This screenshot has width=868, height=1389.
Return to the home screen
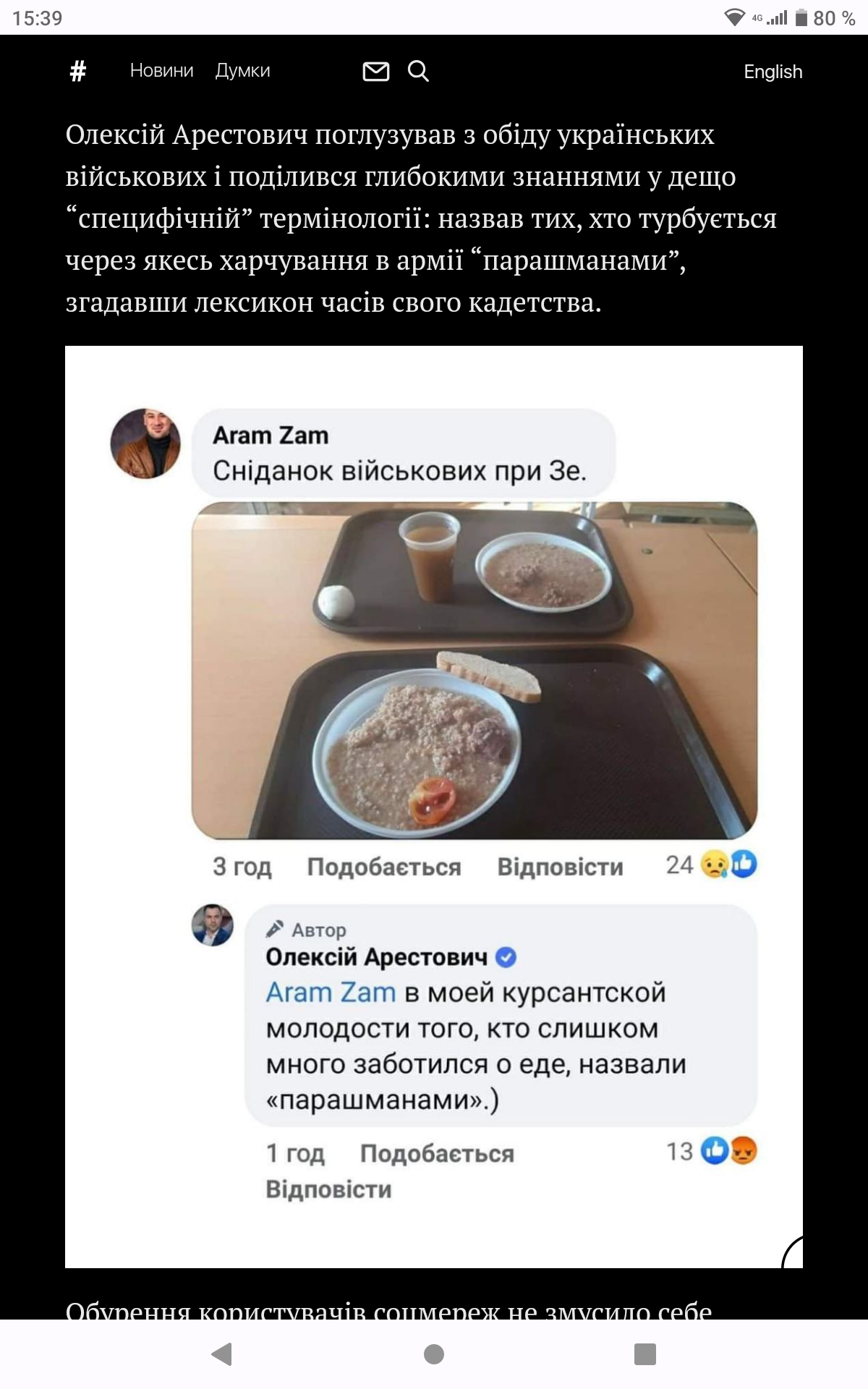pos(434,1354)
